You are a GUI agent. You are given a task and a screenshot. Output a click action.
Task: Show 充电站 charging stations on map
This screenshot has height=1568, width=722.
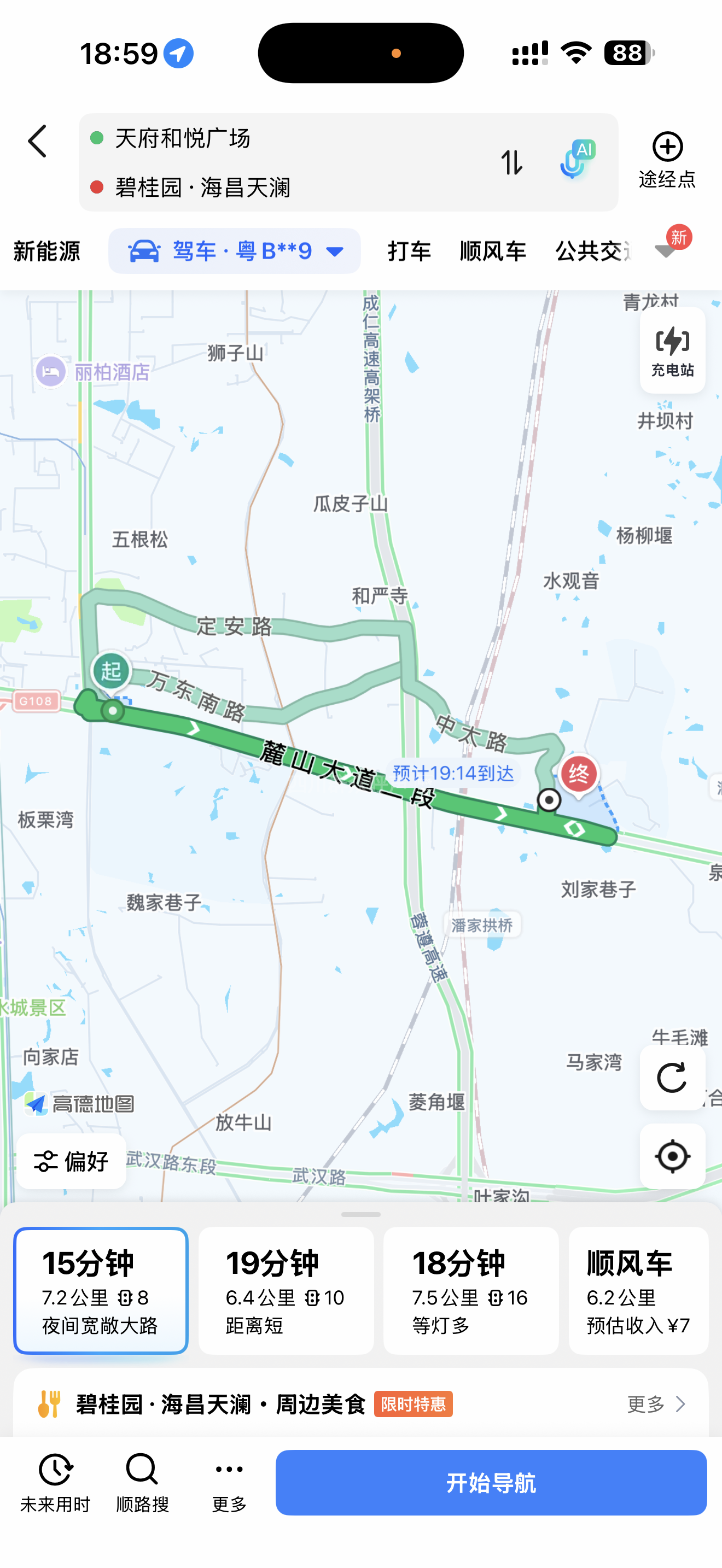tap(672, 350)
